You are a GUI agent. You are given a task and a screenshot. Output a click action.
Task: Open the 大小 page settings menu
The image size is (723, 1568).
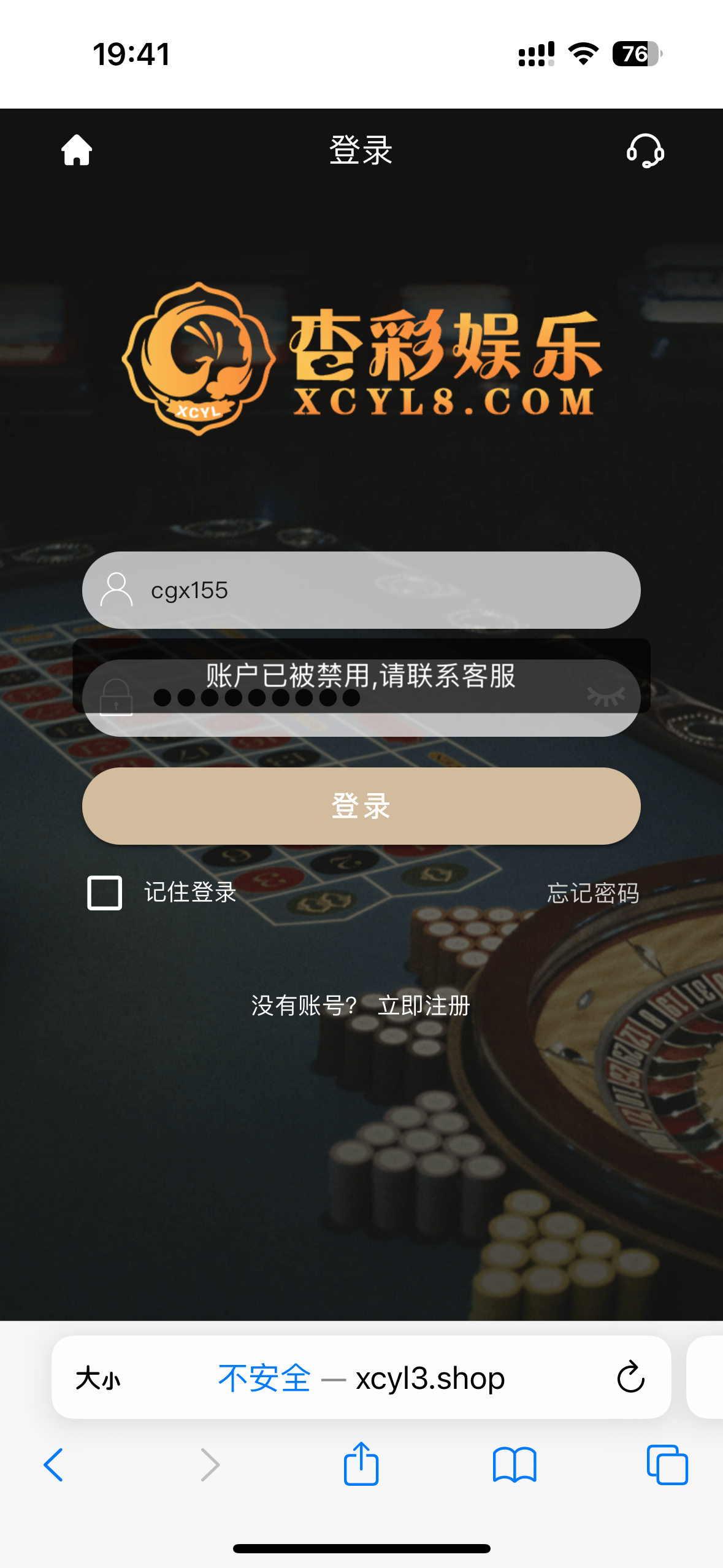98,1378
